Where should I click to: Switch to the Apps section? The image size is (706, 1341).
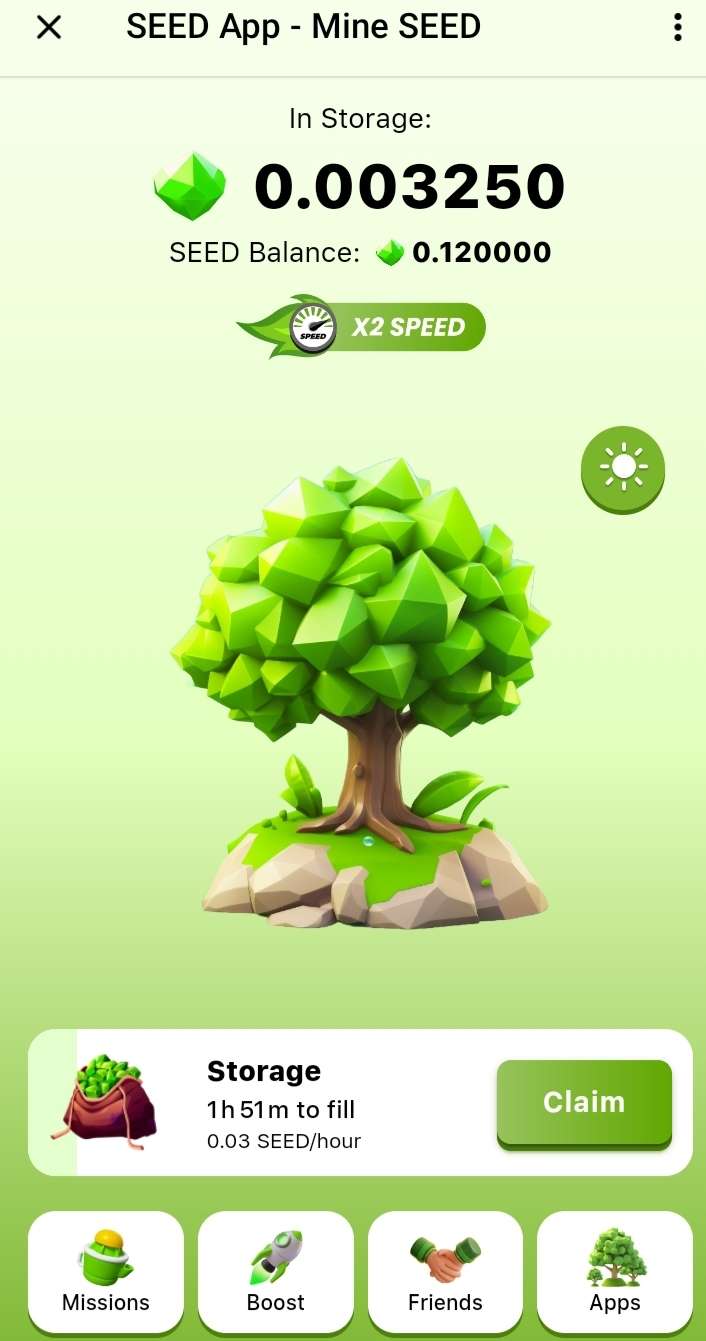pos(614,1271)
